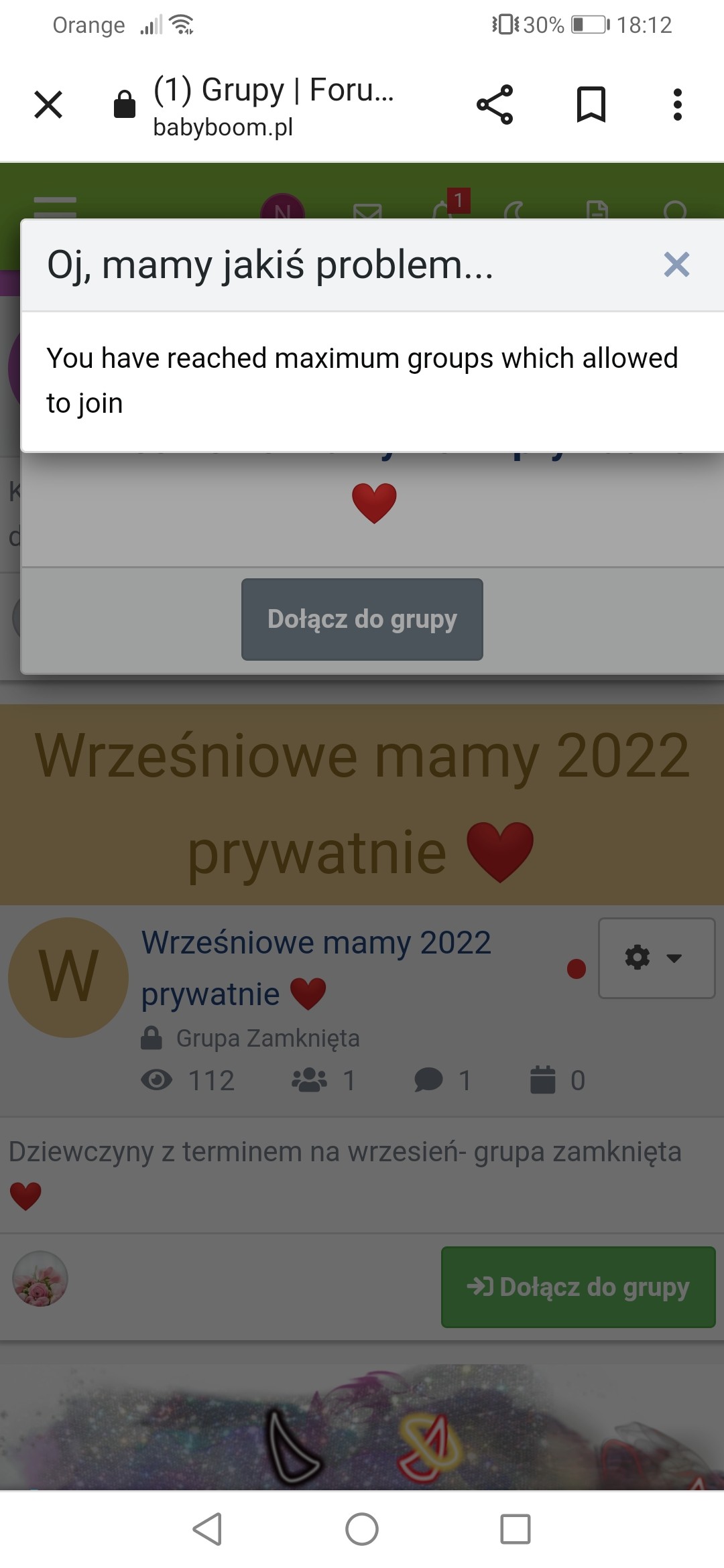Dismiss the 'Oj, mamy jakiś problem' dialog

(x=676, y=265)
